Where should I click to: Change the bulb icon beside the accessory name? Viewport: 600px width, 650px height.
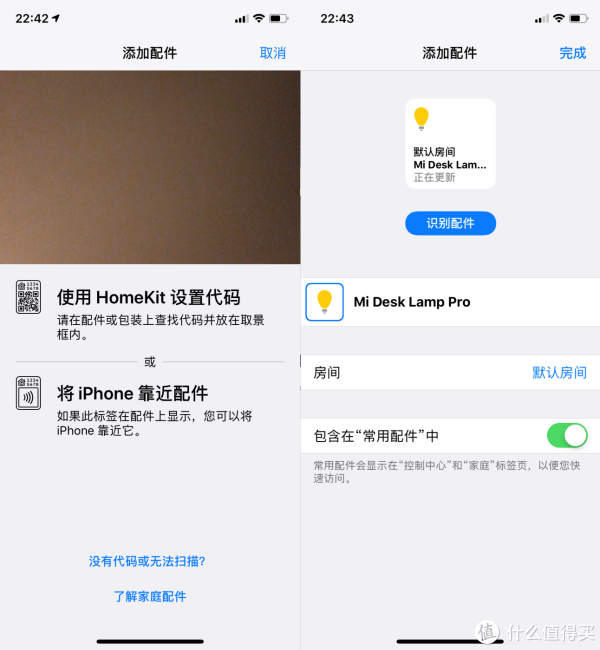[x=324, y=301]
